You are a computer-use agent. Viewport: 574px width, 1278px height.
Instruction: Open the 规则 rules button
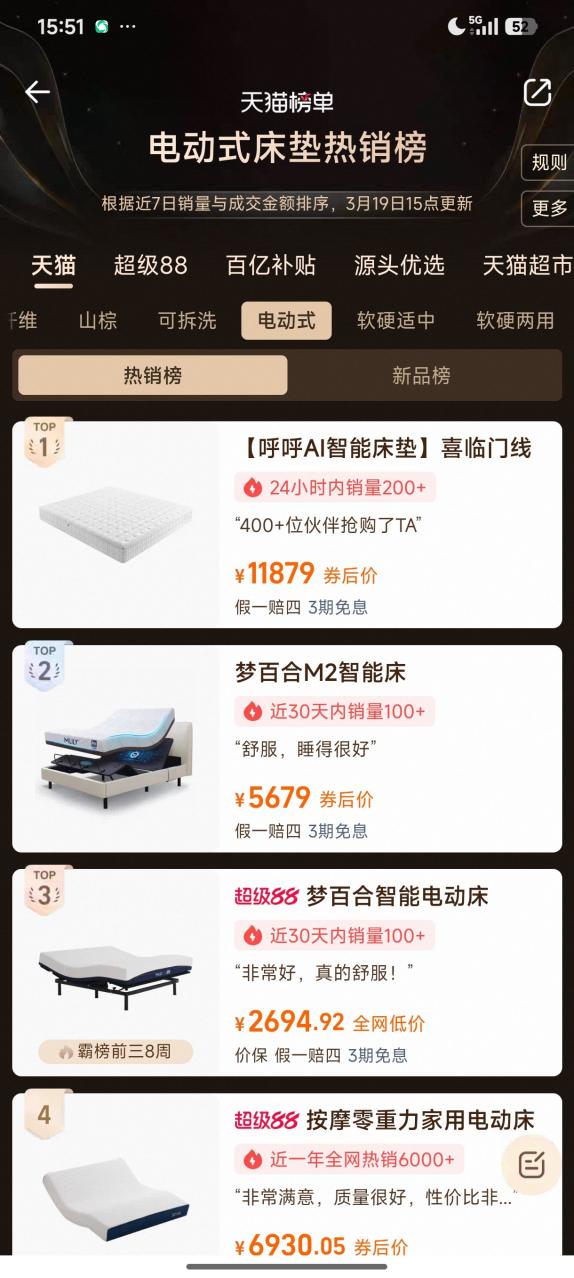pyautogui.click(x=549, y=163)
